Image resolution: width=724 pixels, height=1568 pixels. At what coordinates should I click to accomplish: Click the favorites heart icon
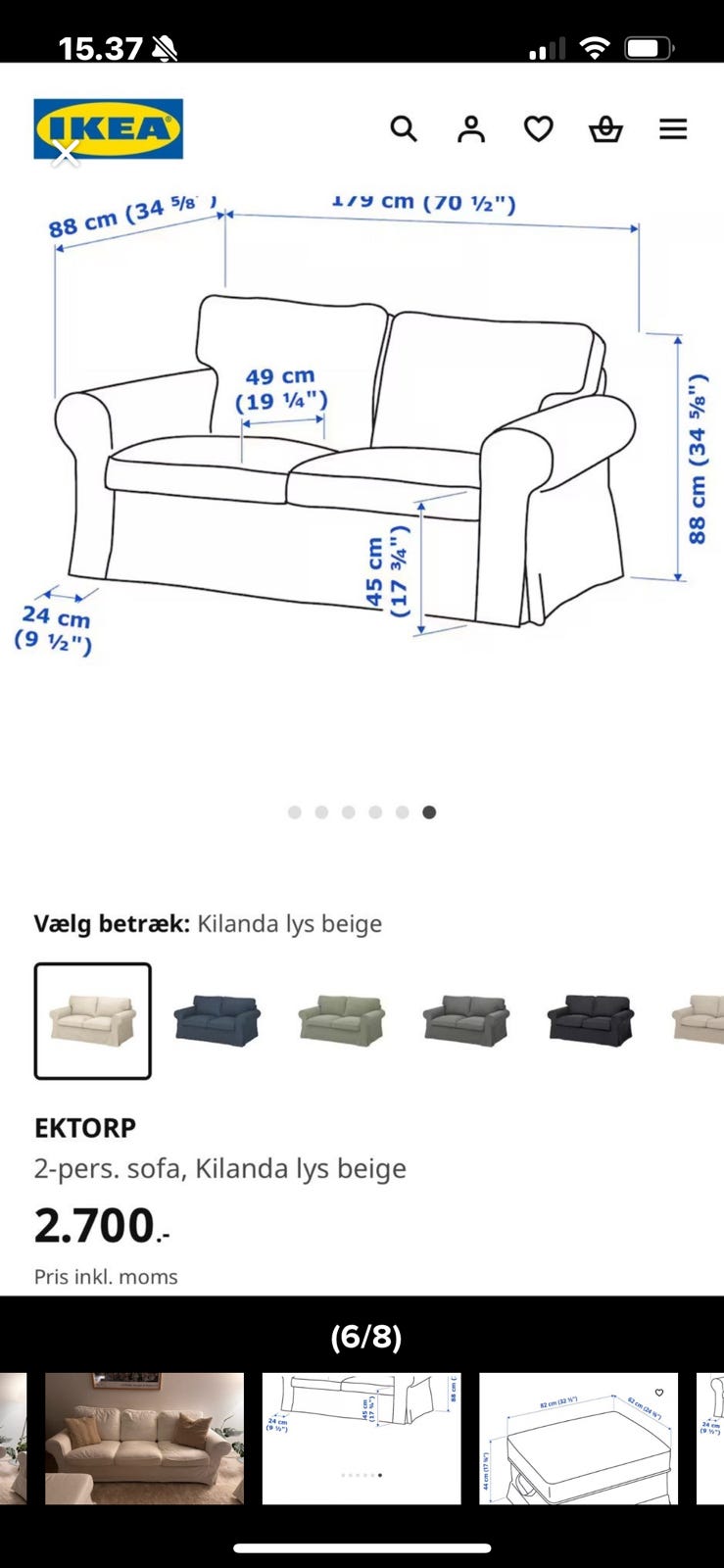(x=538, y=128)
